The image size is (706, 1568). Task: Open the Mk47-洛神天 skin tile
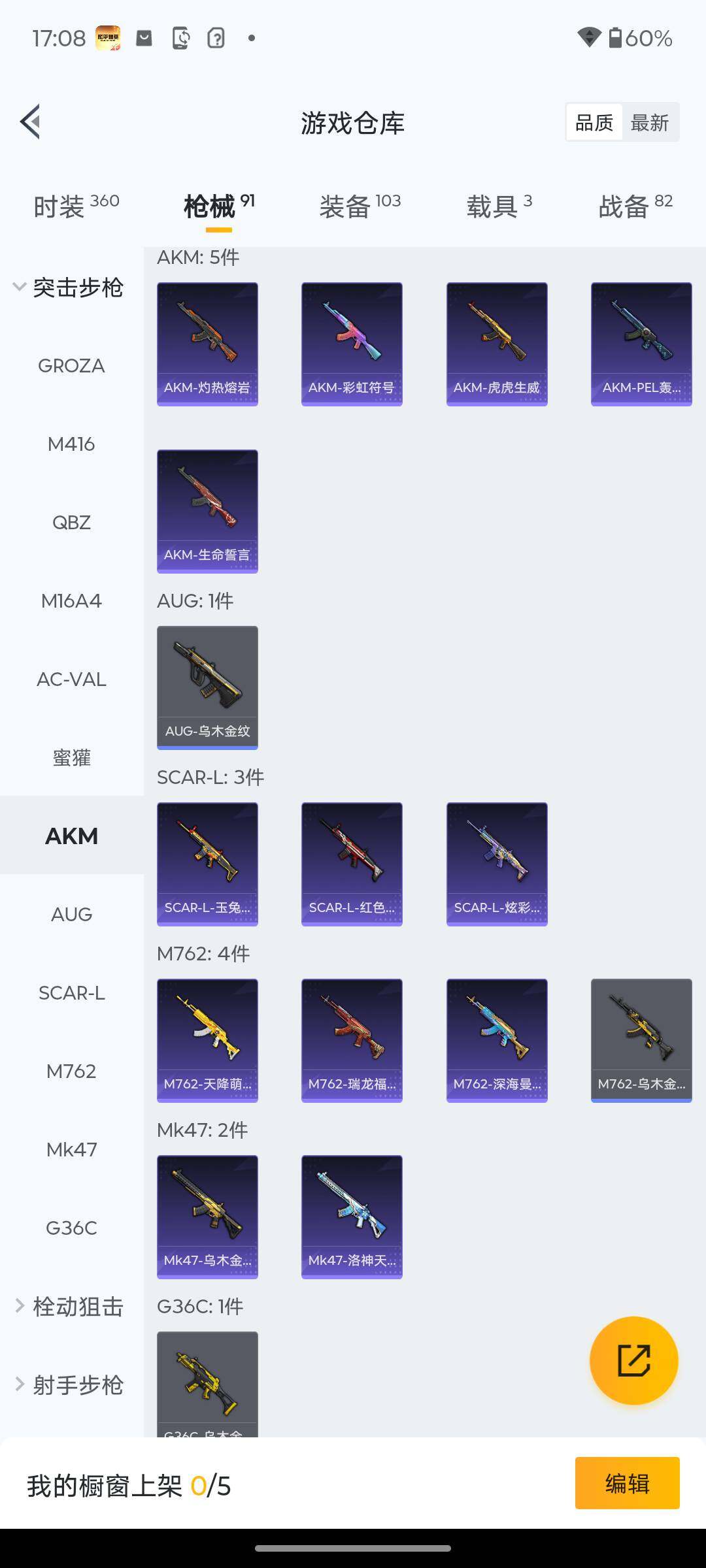tap(352, 1217)
